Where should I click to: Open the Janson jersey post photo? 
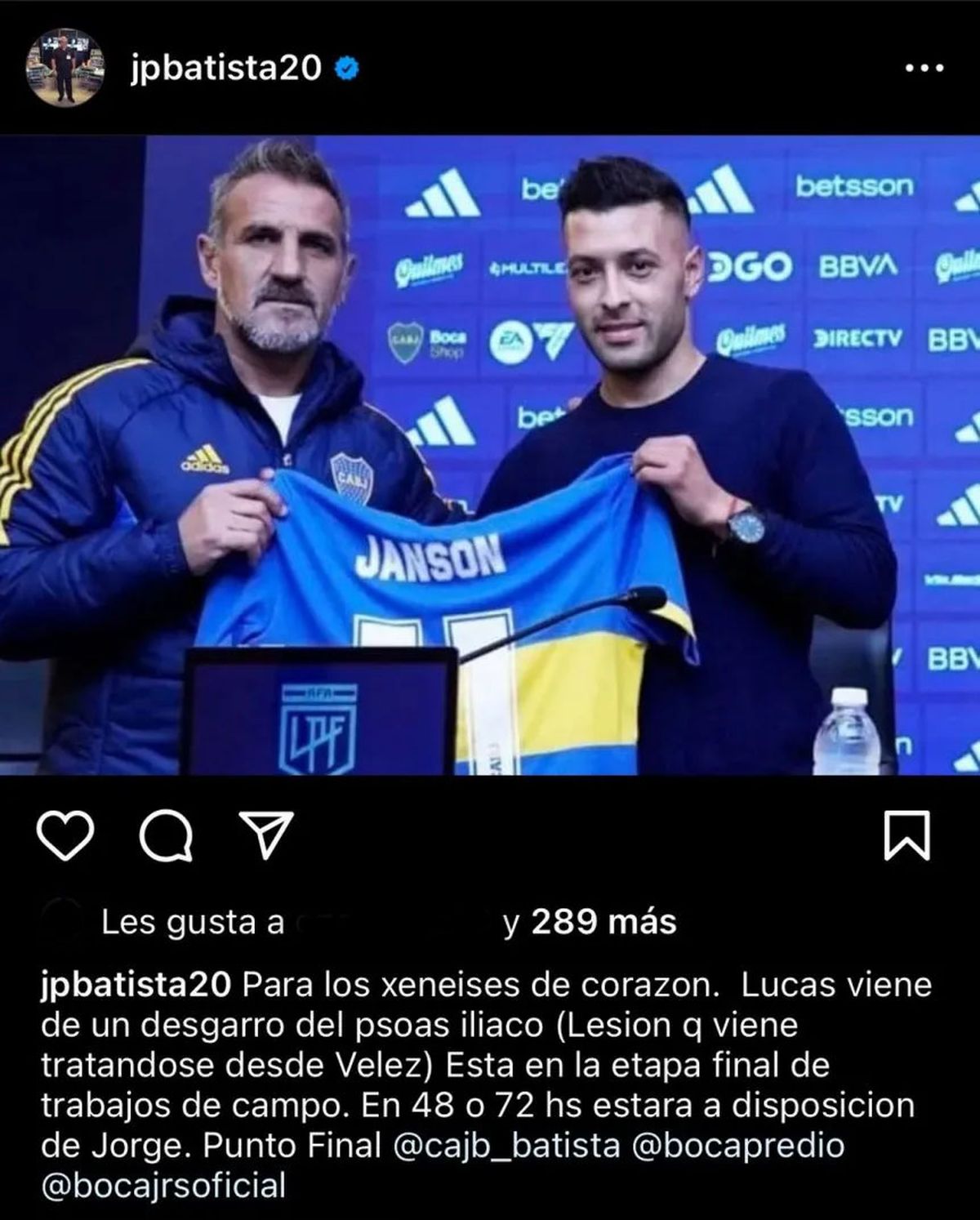click(490, 455)
